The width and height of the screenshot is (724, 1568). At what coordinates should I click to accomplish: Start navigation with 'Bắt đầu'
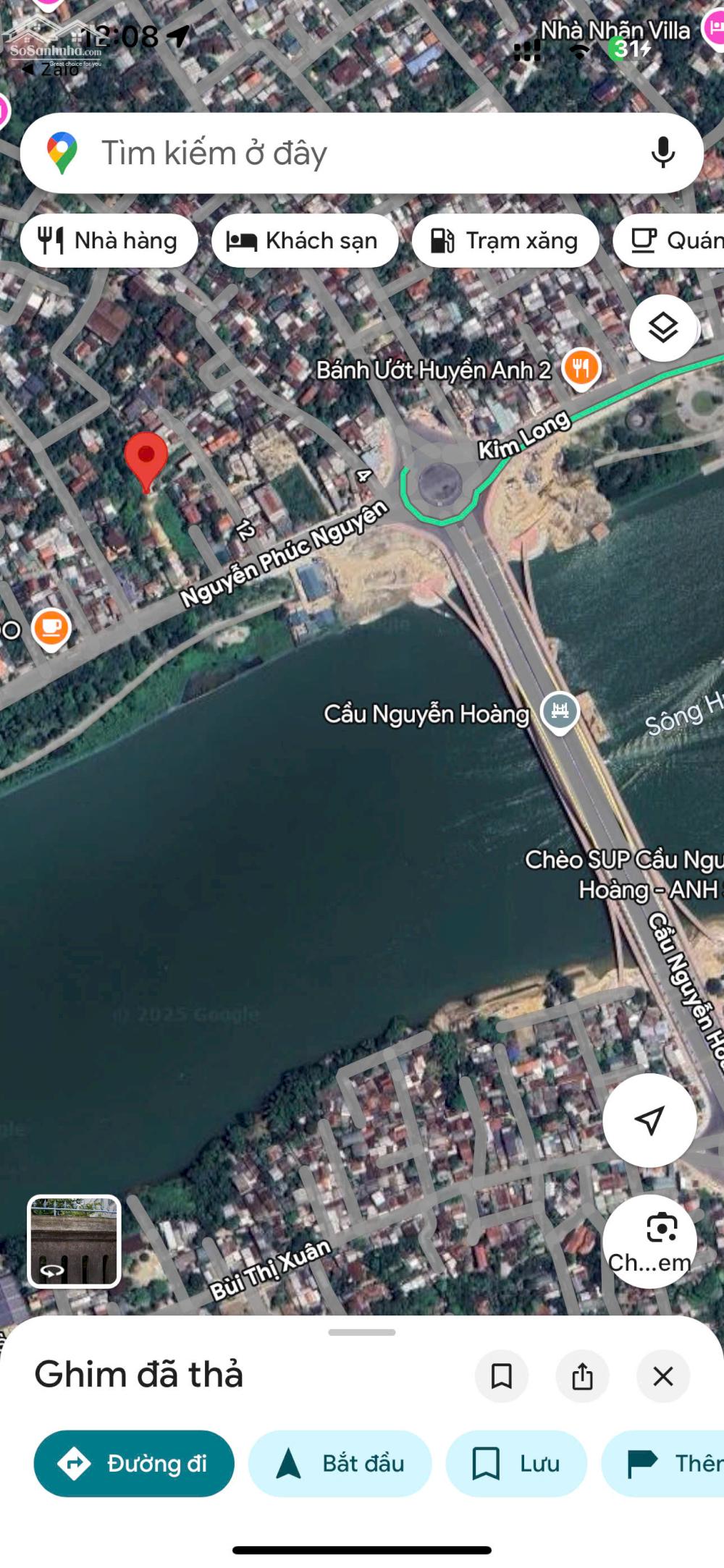(340, 1463)
